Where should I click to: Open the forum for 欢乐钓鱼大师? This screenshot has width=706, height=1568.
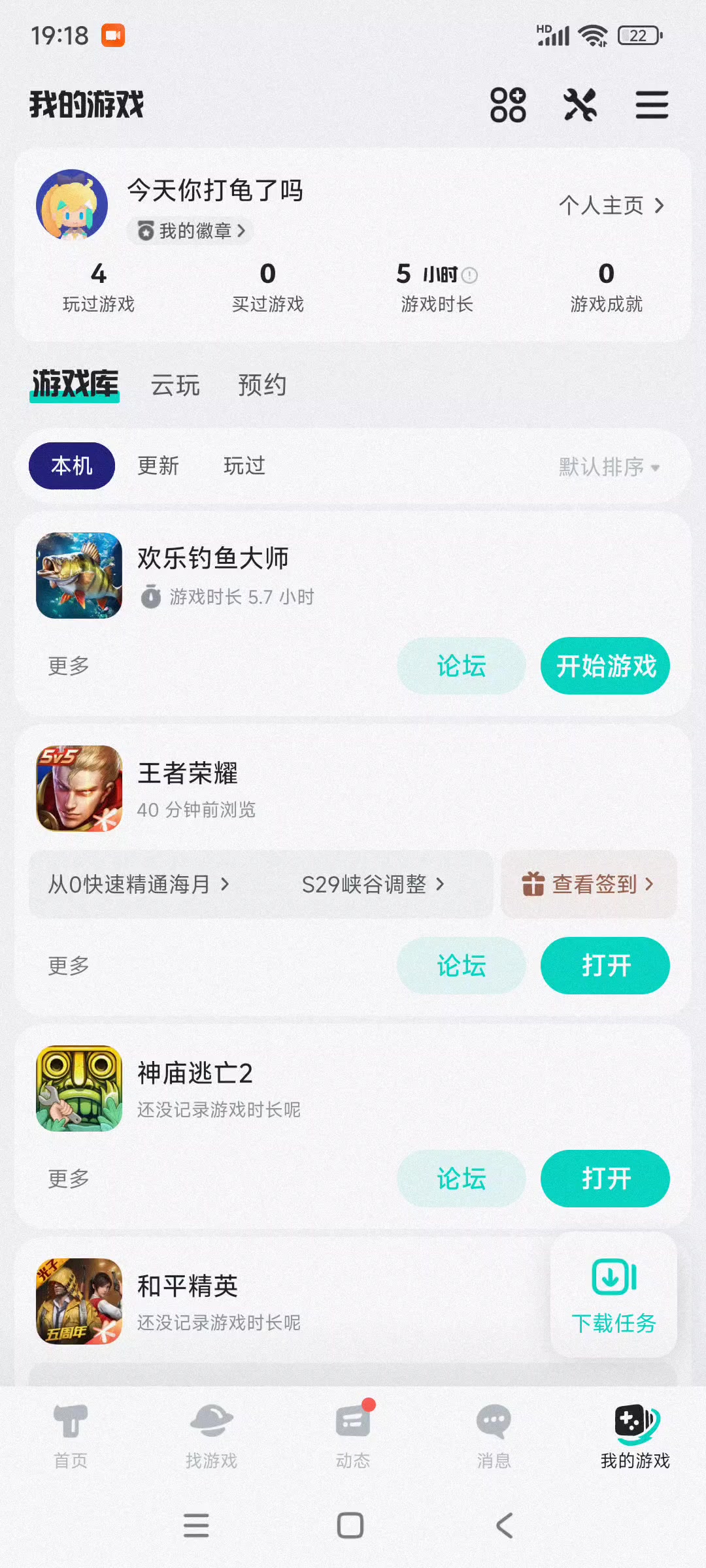pyautogui.click(x=462, y=666)
